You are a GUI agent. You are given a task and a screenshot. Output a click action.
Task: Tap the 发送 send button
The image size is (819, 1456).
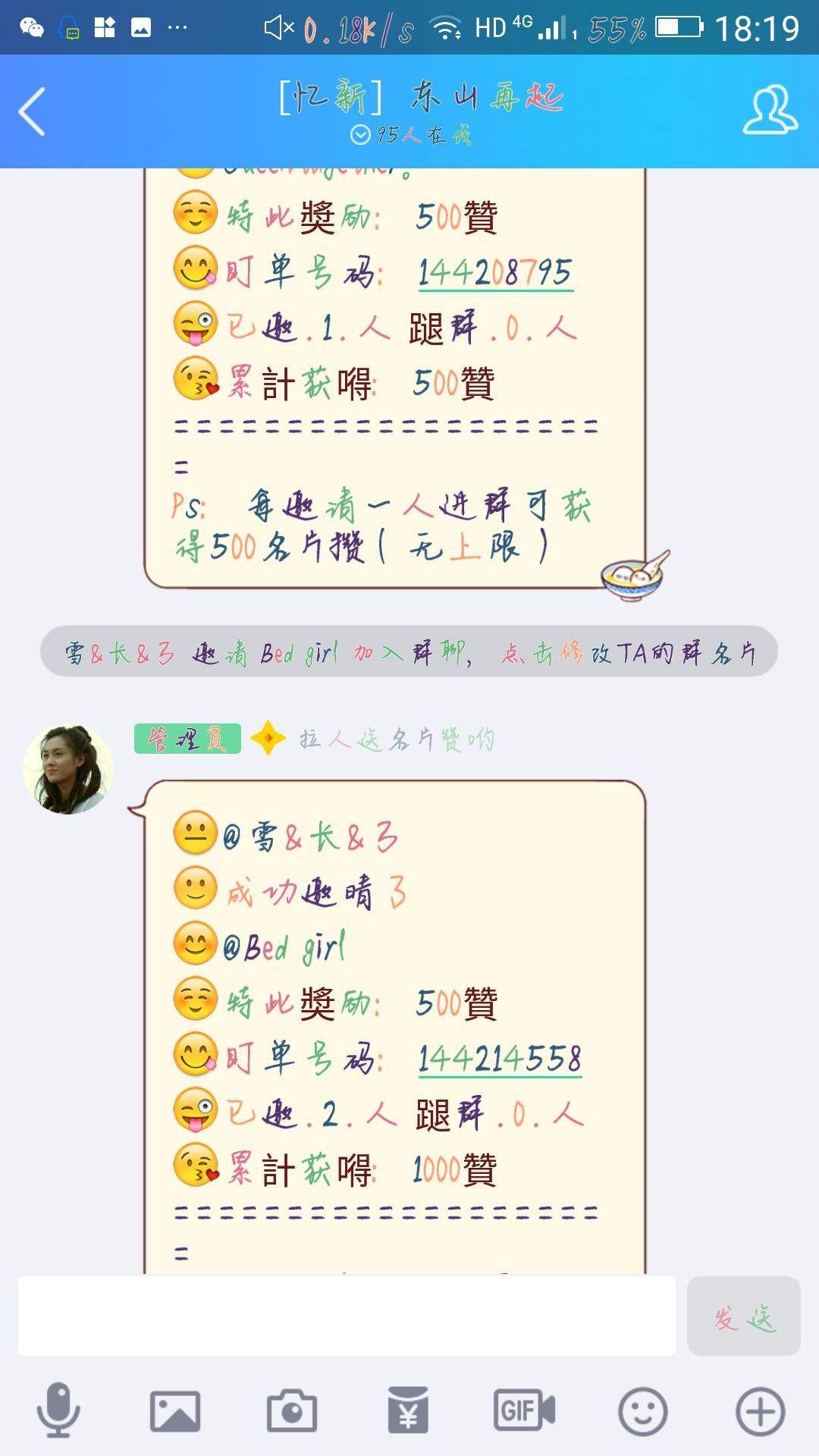(x=743, y=1317)
